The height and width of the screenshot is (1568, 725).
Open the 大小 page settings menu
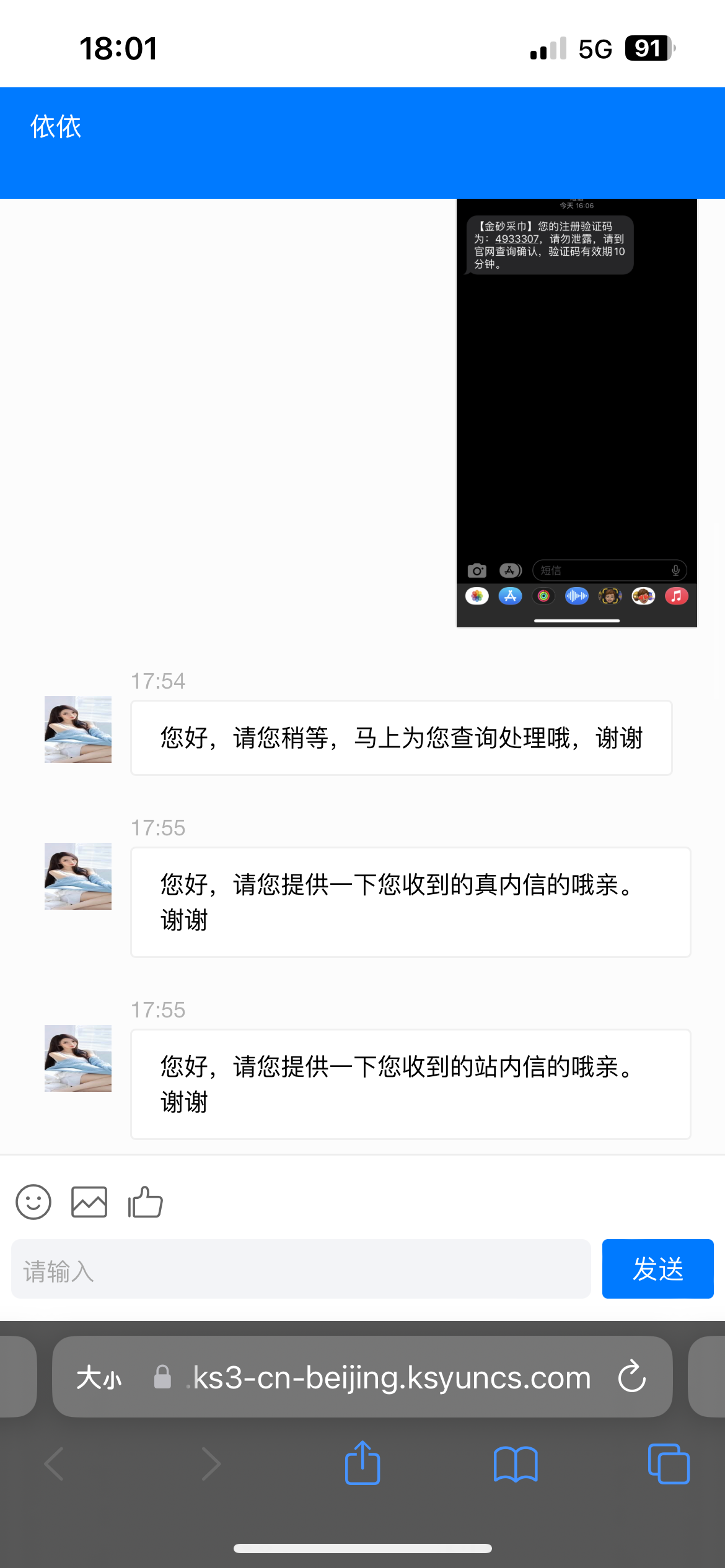coord(99,1378)
